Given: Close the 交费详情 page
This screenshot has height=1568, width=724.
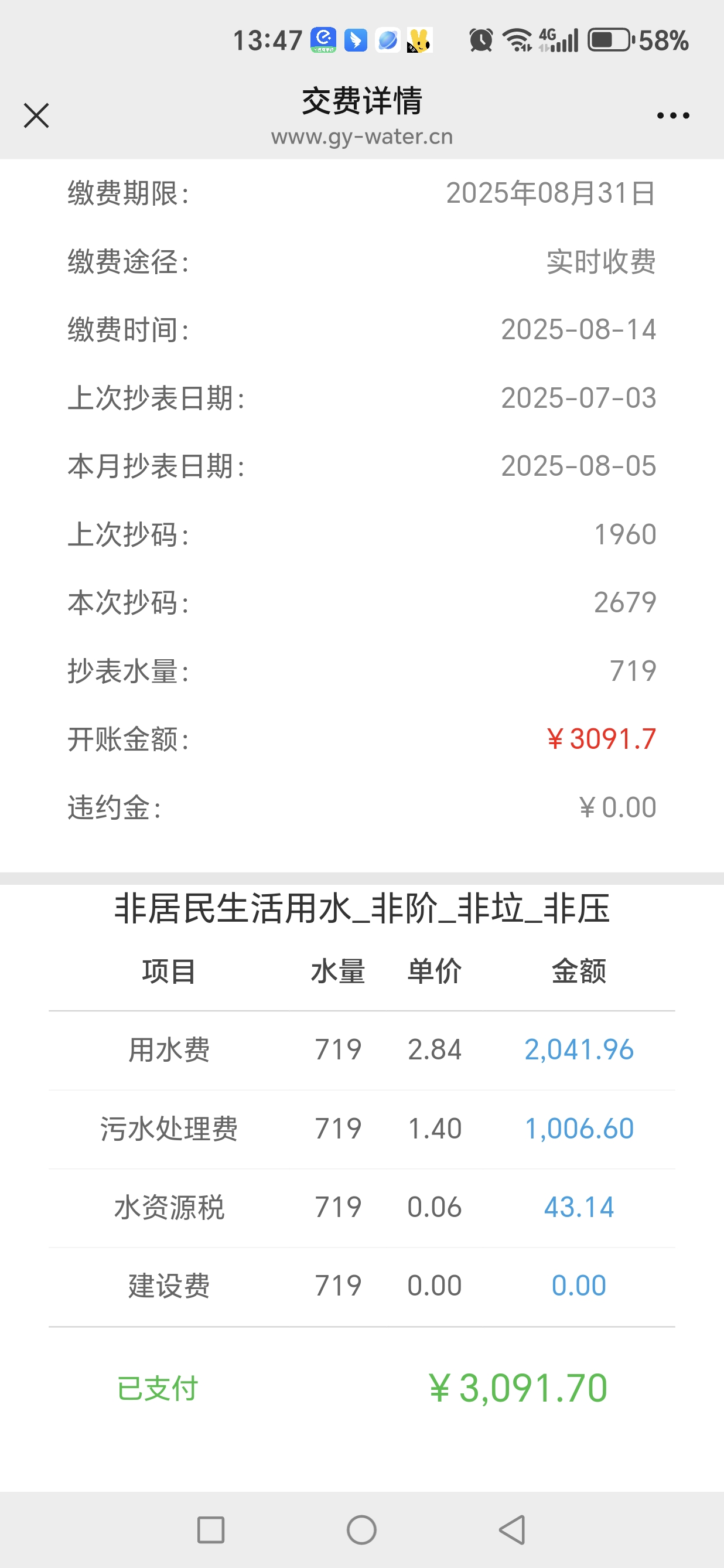Looking at the screenshot, I should pos(36,115).
